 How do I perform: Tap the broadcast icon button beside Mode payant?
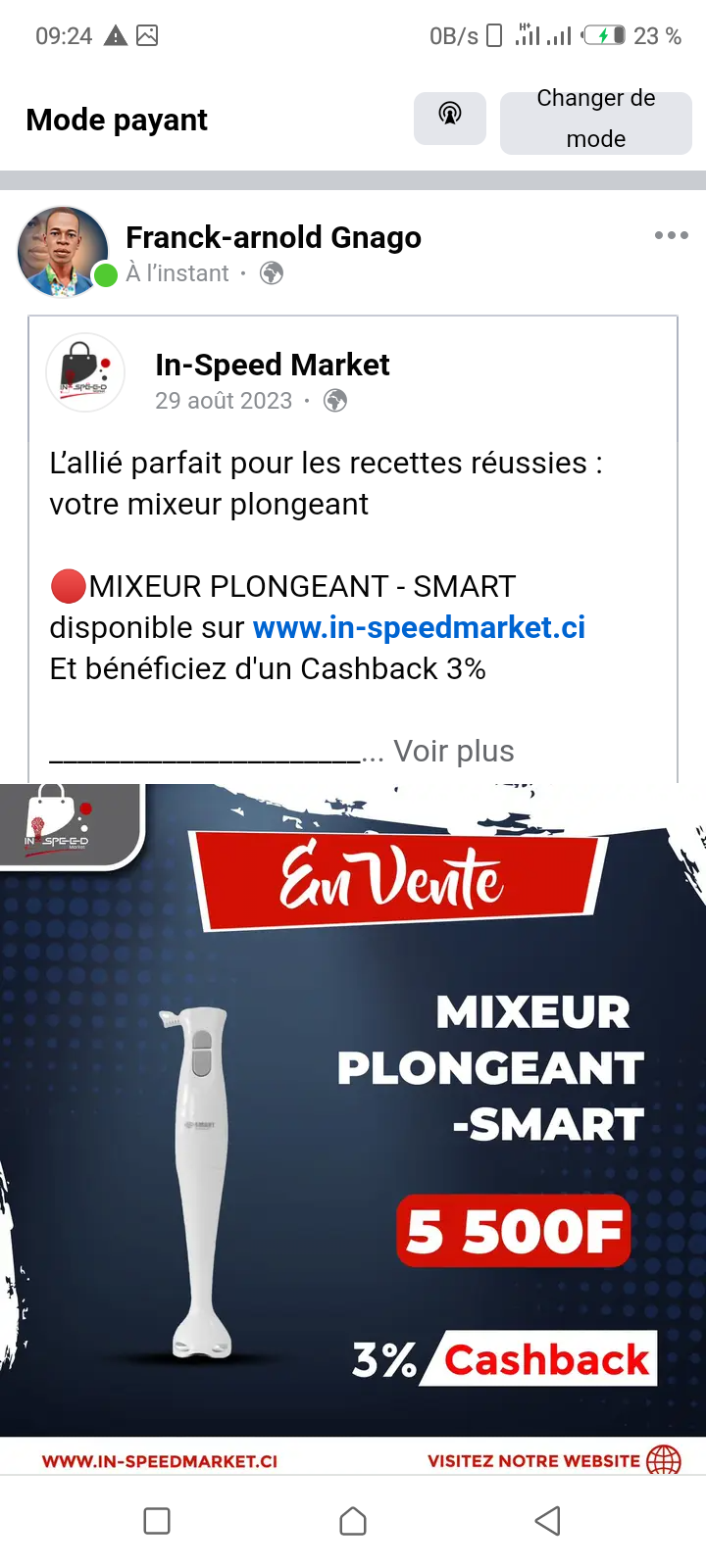[450, 119]
